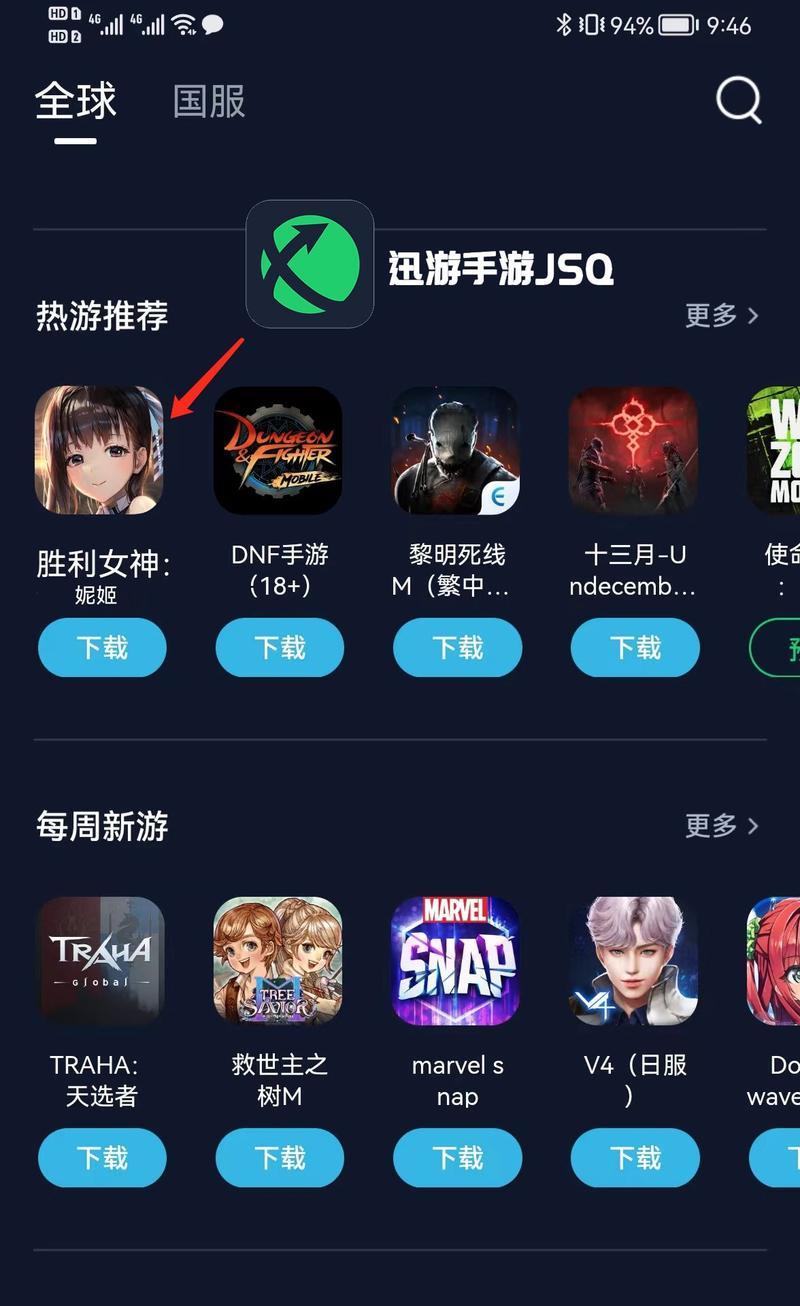Open the TRAHA:天选者 game icon

coord(100,960)
